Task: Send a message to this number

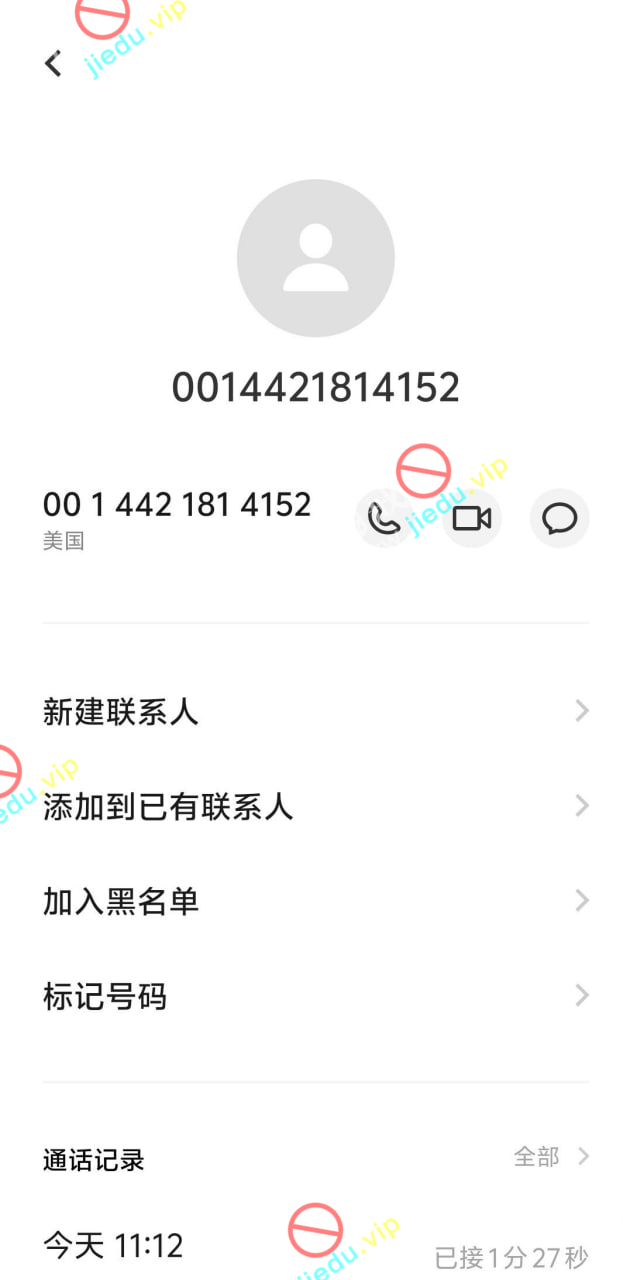Action: 559,518
